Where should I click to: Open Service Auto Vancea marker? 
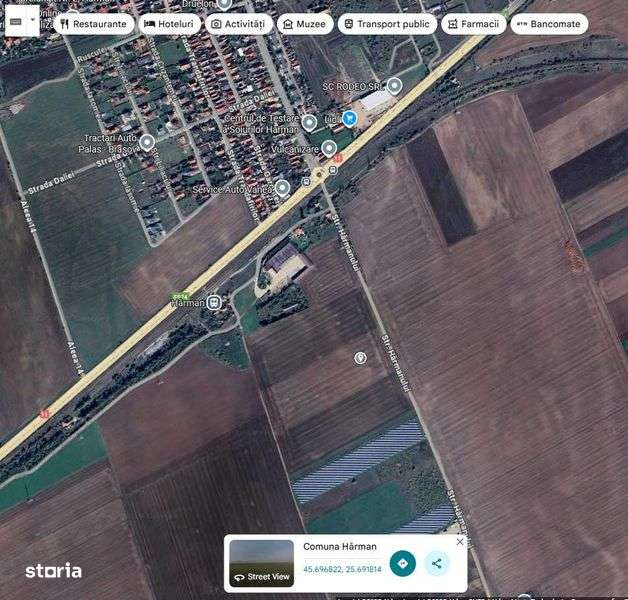(283, 187)
